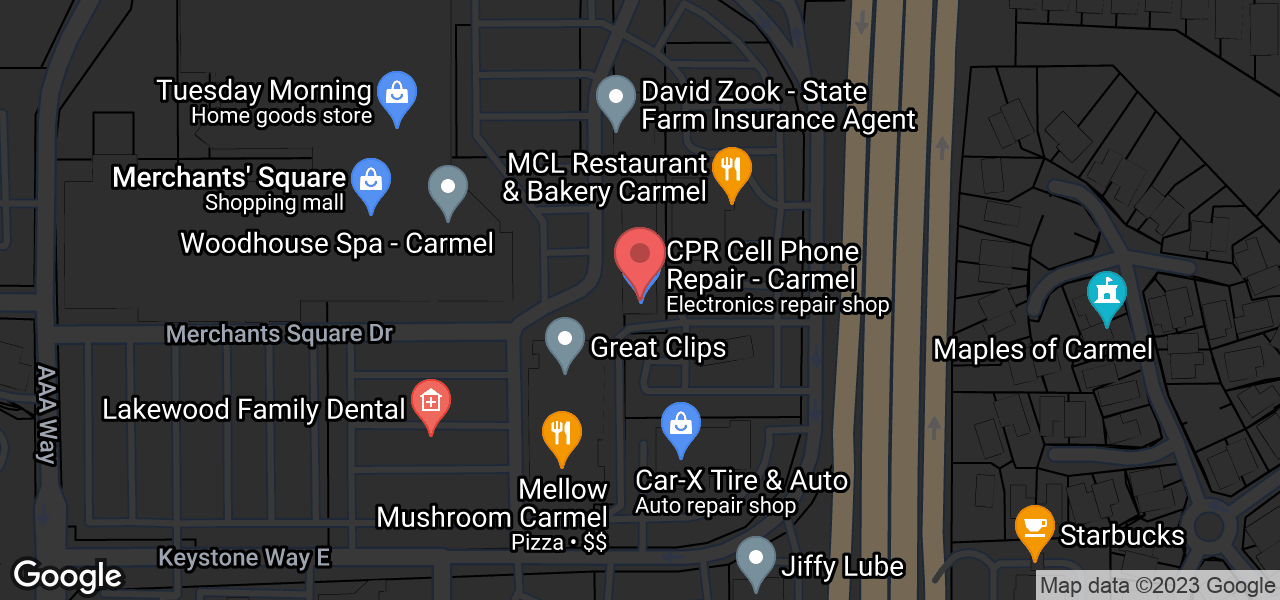Select the David Zook State Farm pin
Viewport: 1280px width, 600px height.
click(615, 98)
